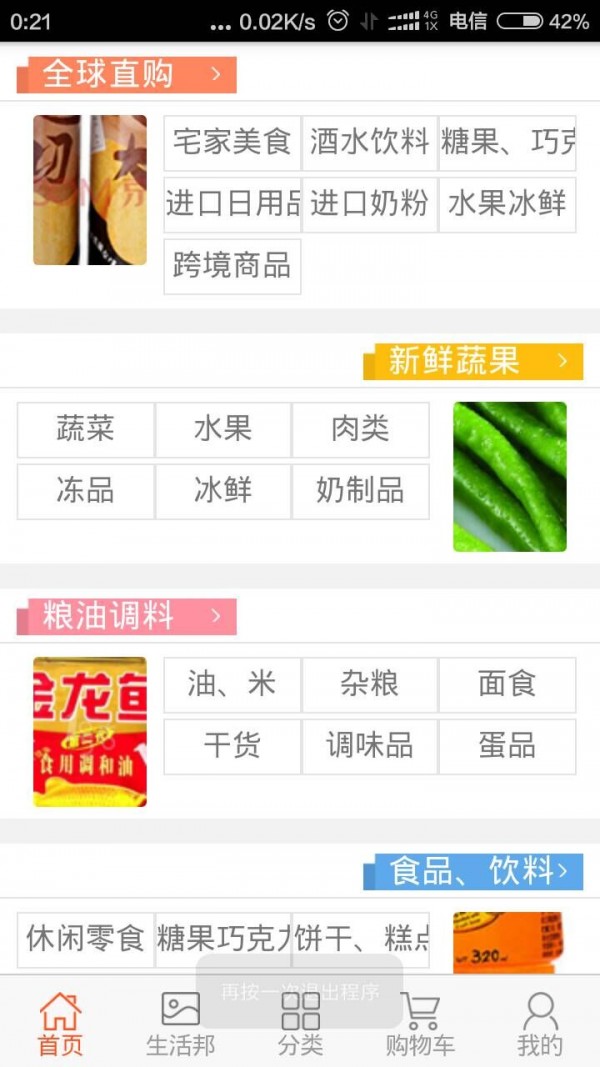Browse the 调味品 category

[369, 746]
